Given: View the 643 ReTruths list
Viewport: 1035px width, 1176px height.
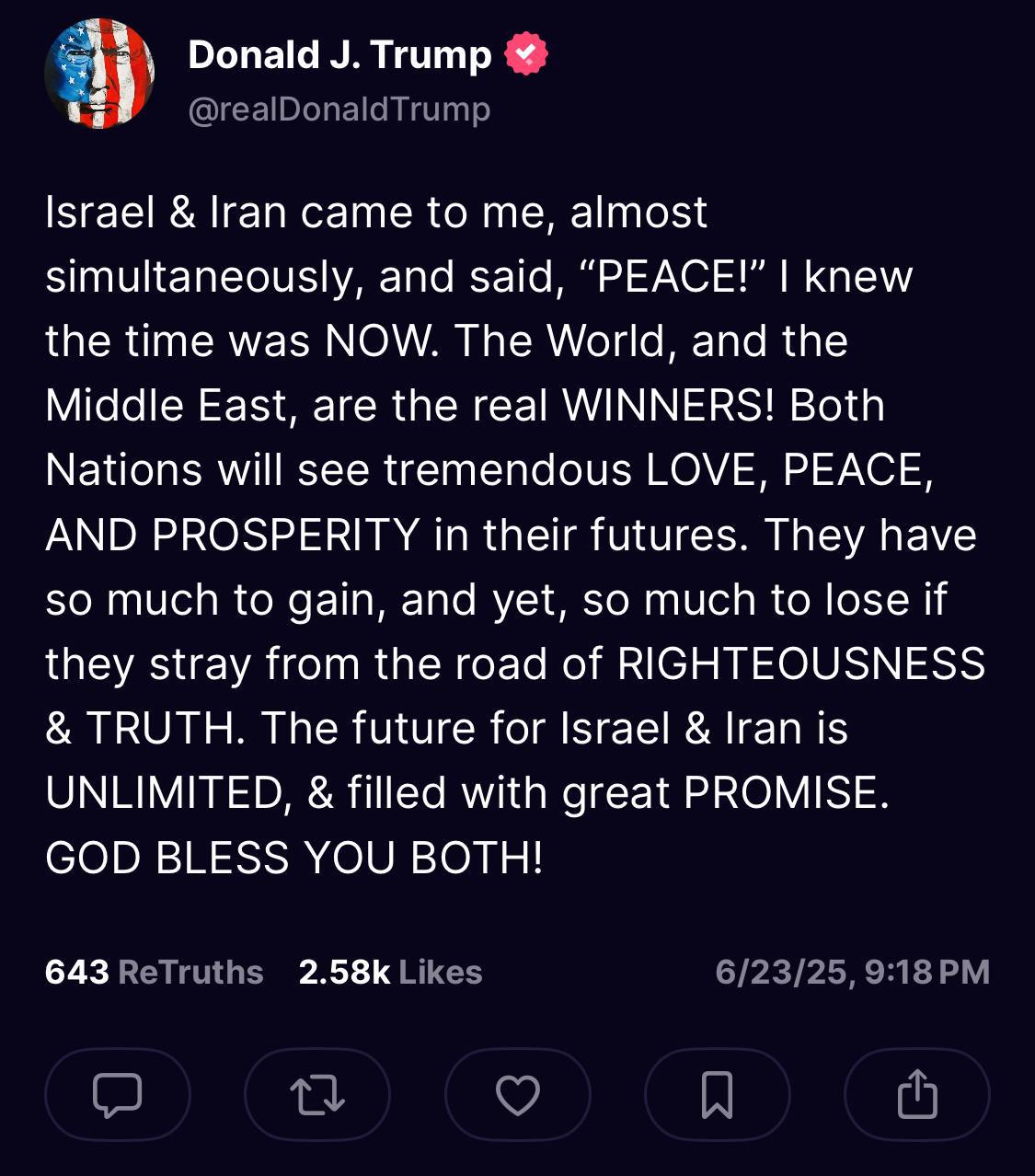Looking at the screenshot, I should pyautogui.click(x=154, y=973).
